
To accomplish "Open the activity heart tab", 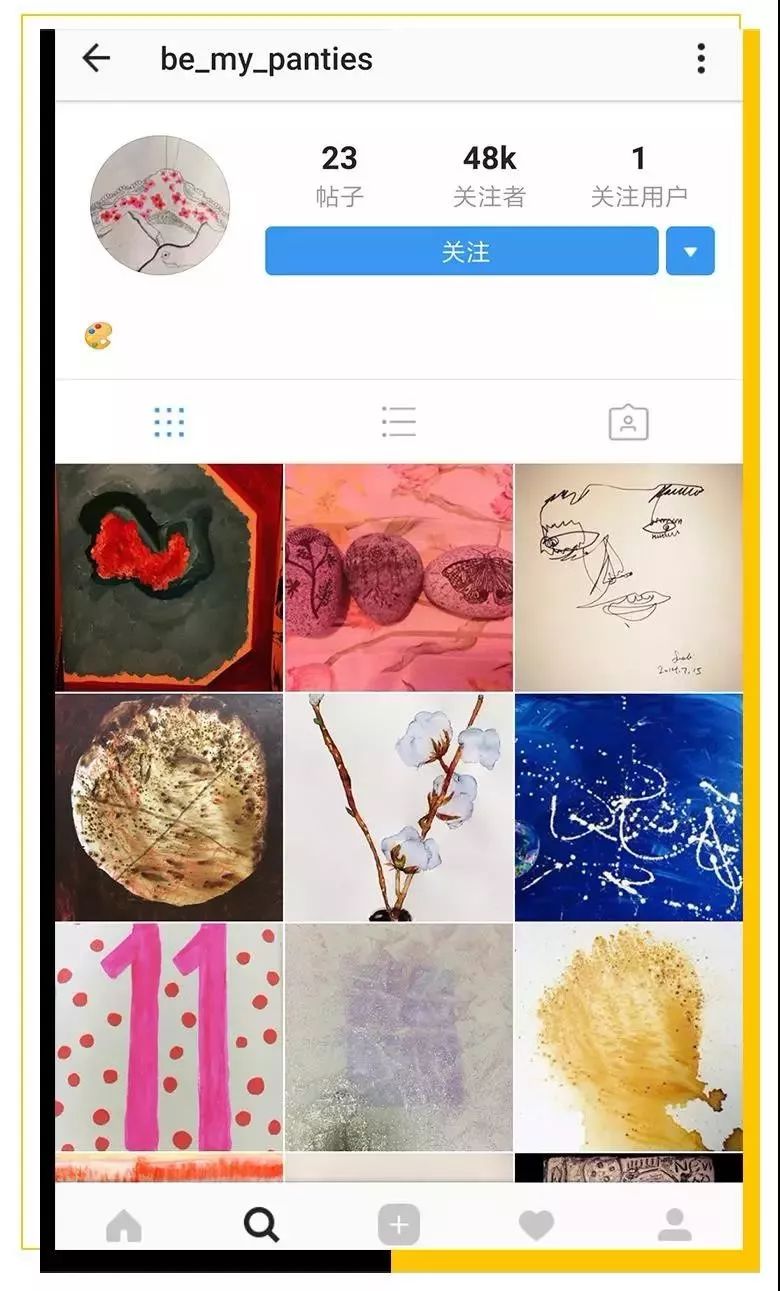I will (x=536, y=1225).
